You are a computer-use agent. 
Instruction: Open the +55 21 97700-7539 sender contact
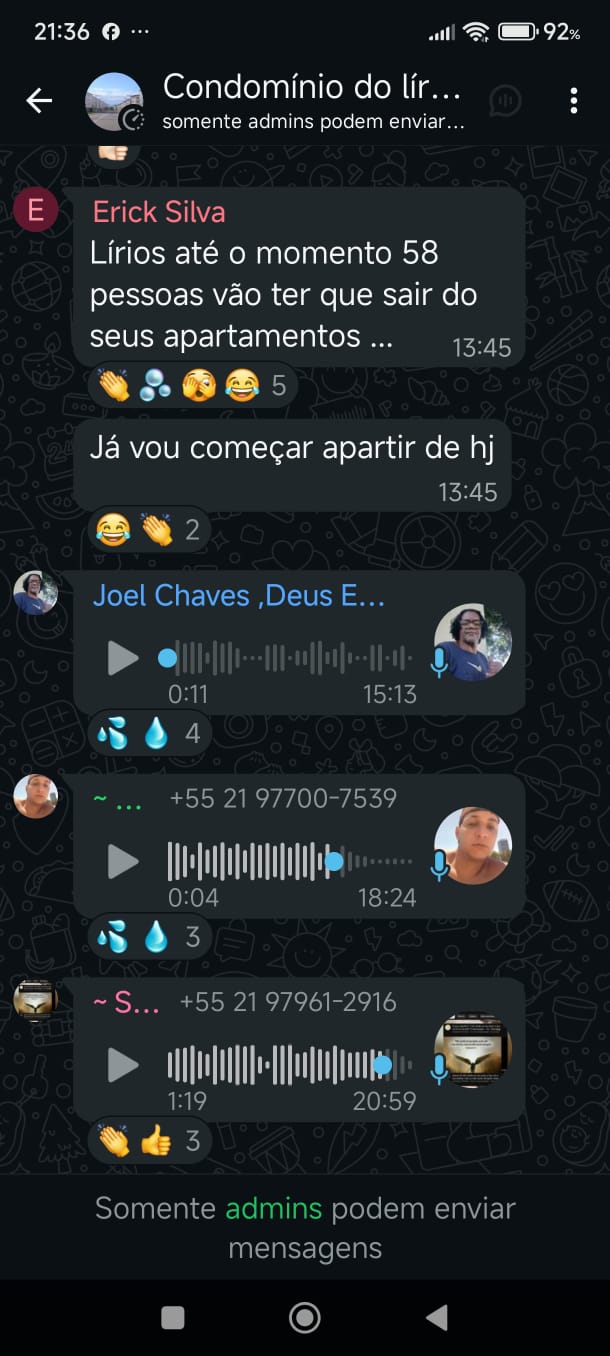[283, 798]
